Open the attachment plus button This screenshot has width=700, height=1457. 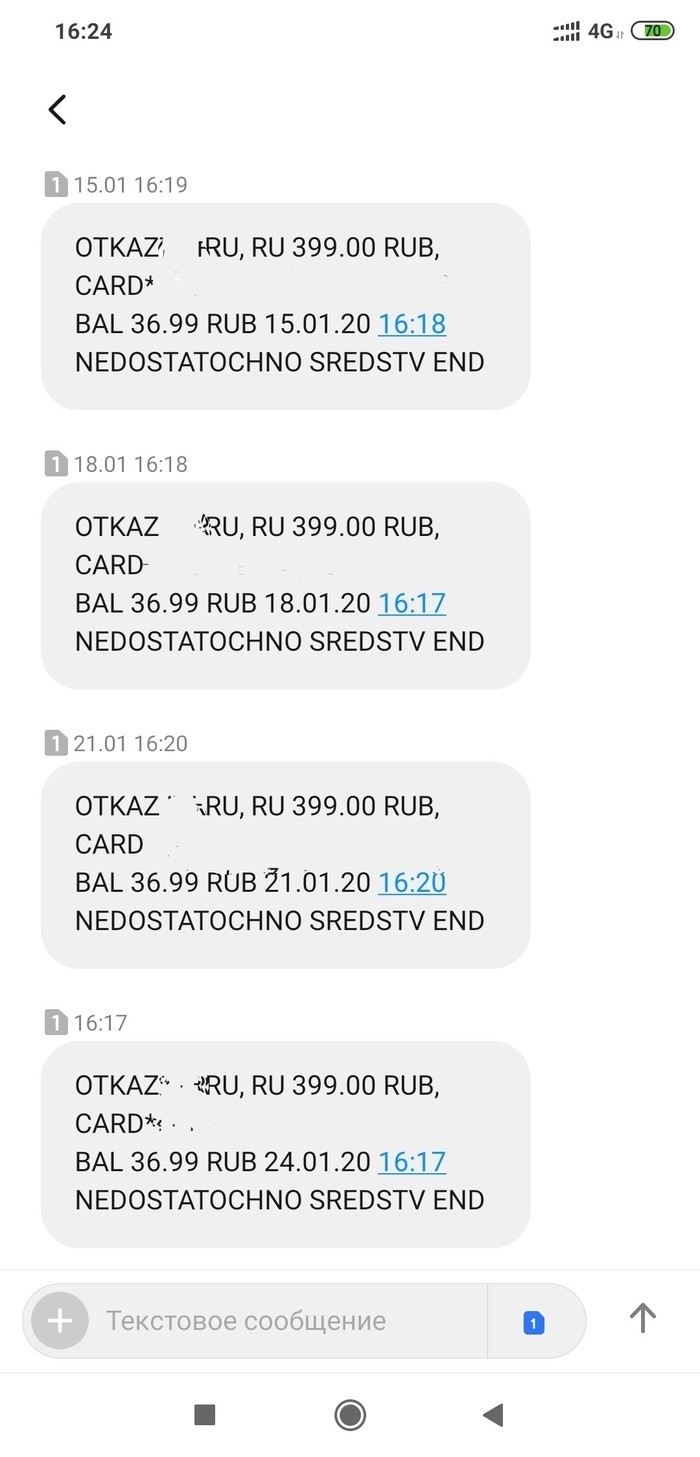pyautogui.click(x=60, y=1321)
